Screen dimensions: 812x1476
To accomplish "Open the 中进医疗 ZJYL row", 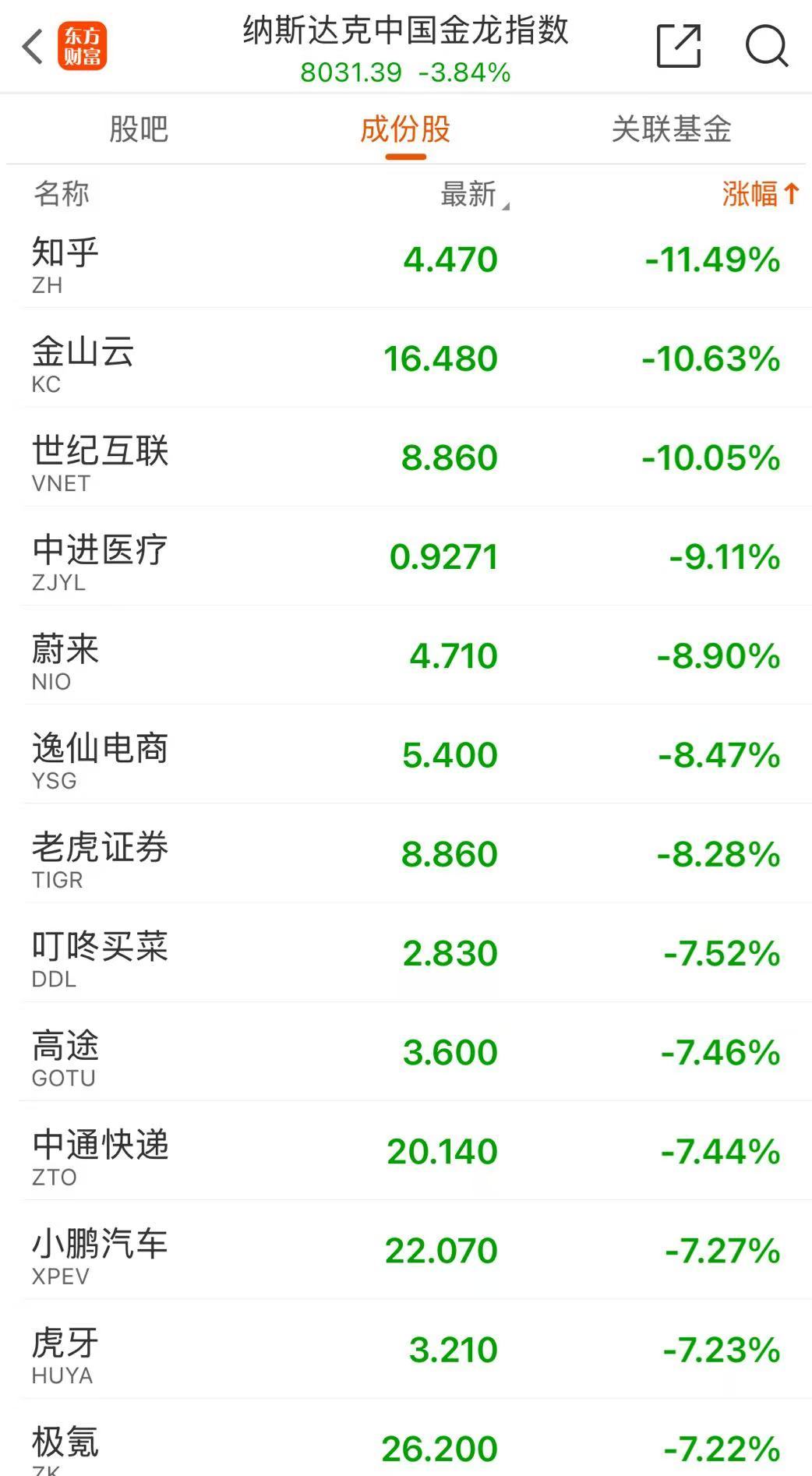I will tap(406, 556).
